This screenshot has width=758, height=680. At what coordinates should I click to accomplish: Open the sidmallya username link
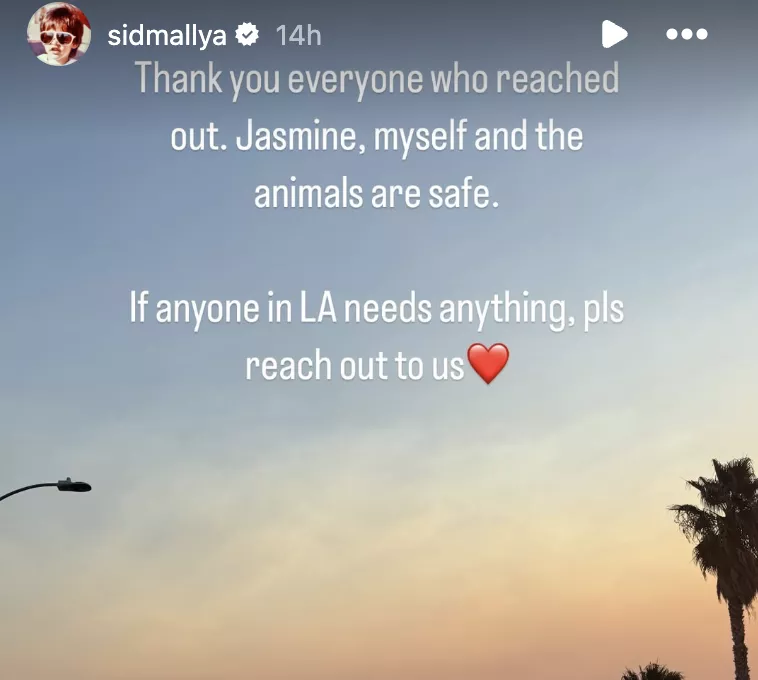pyautogui.click(x=166, y=36)
